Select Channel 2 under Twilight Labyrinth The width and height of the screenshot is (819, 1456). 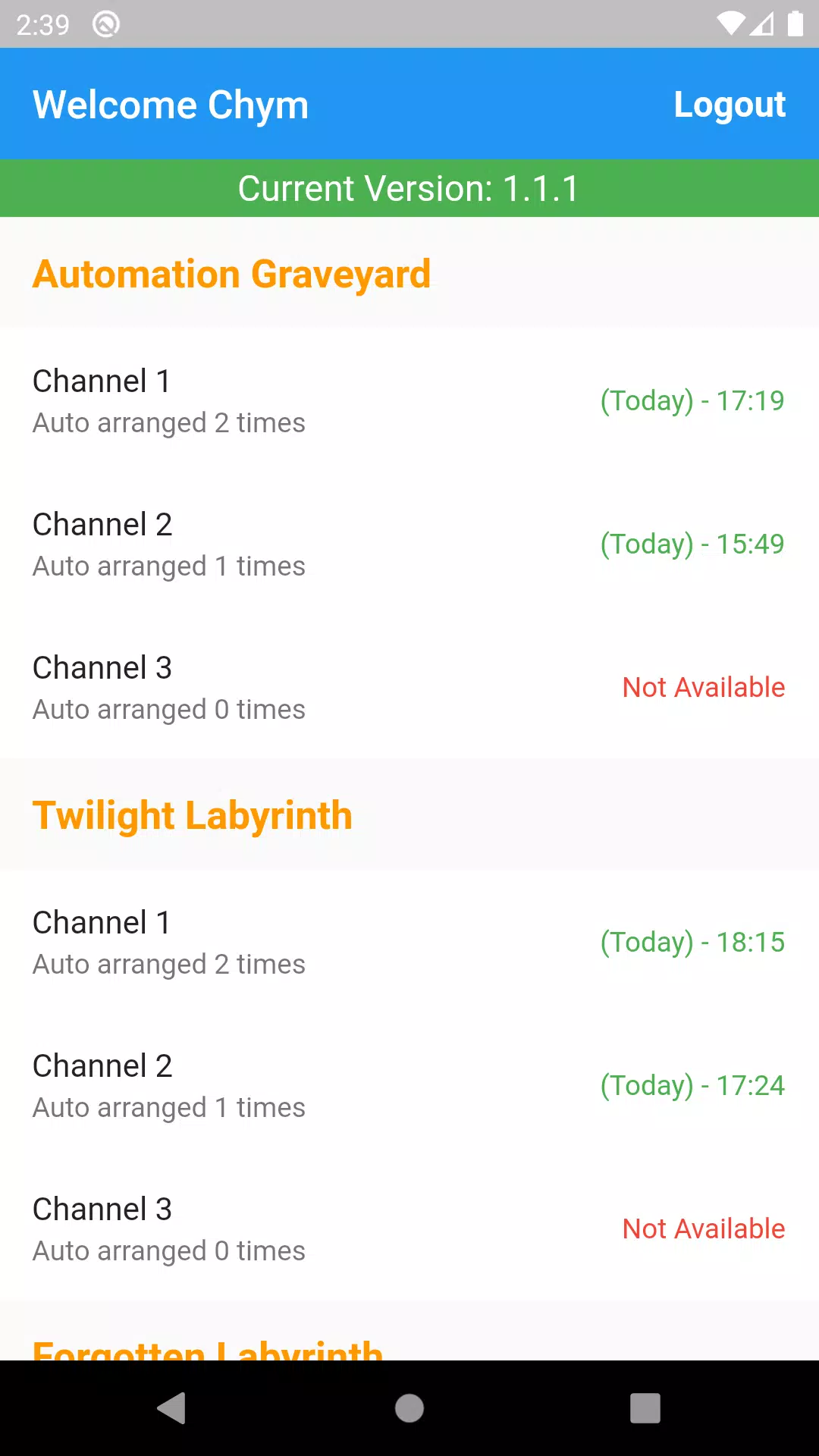click(x=409, y=1085)
